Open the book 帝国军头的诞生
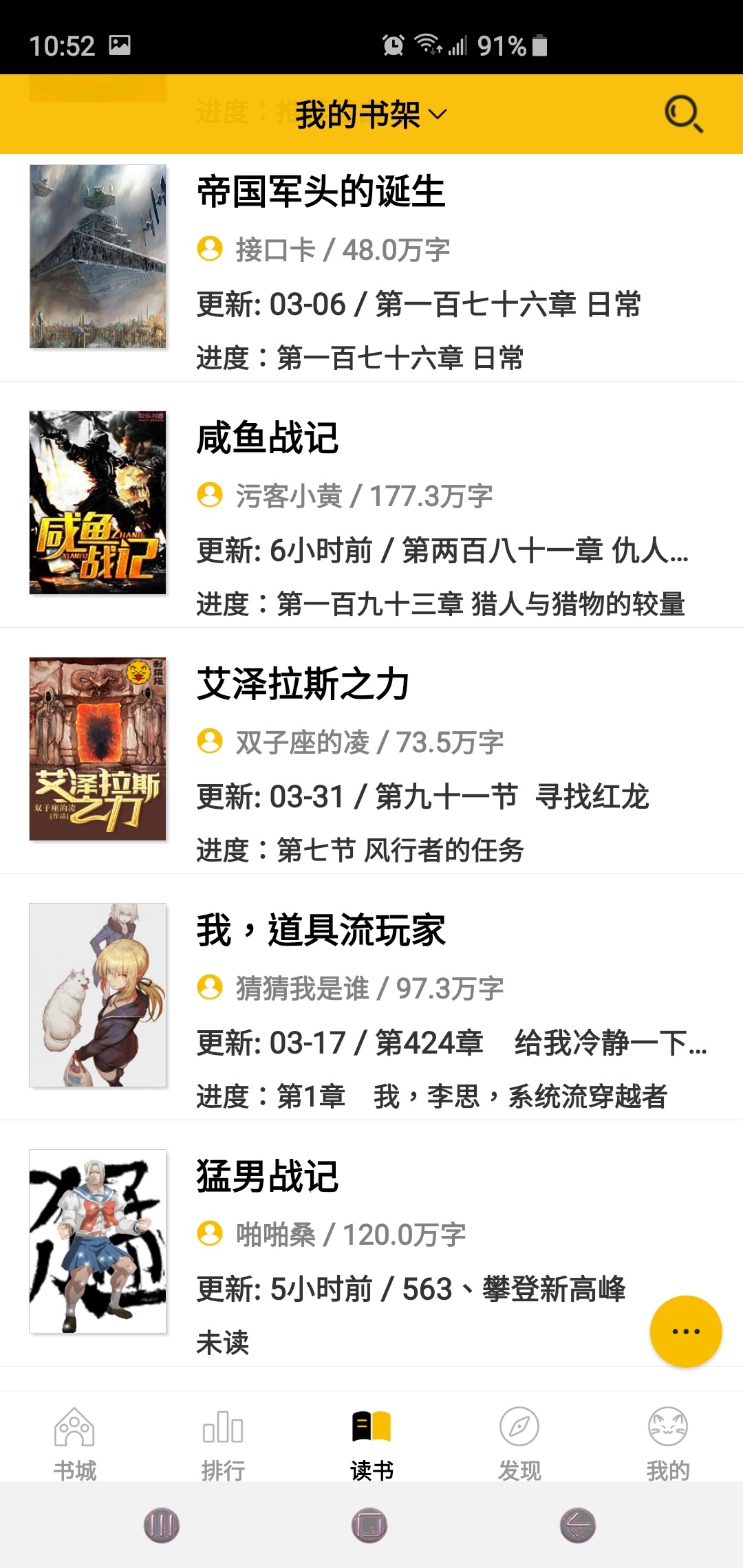 click(371, 268)
